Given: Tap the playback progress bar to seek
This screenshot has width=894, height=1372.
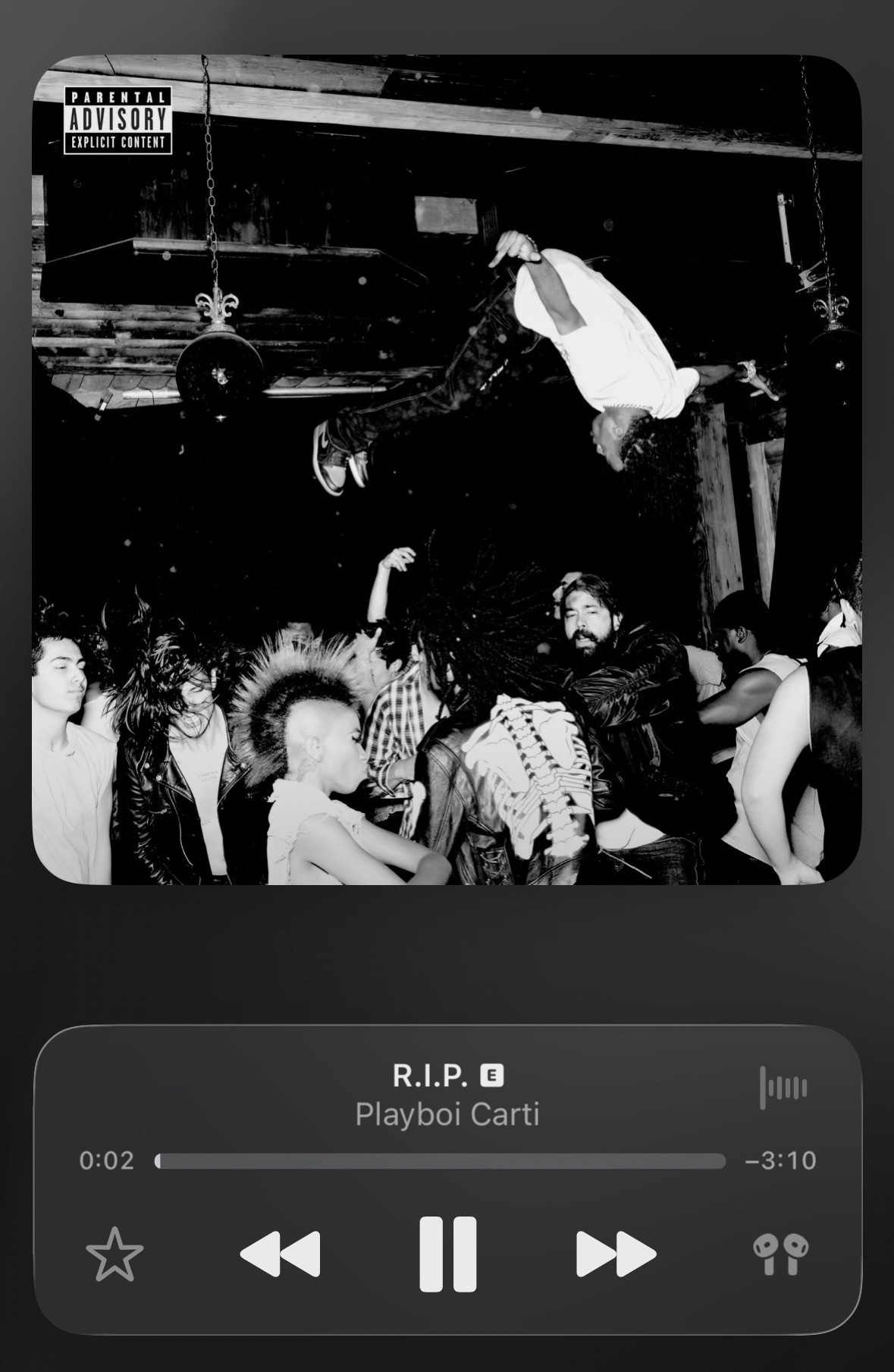Looking at the screenshot, I should [440, 1161].
